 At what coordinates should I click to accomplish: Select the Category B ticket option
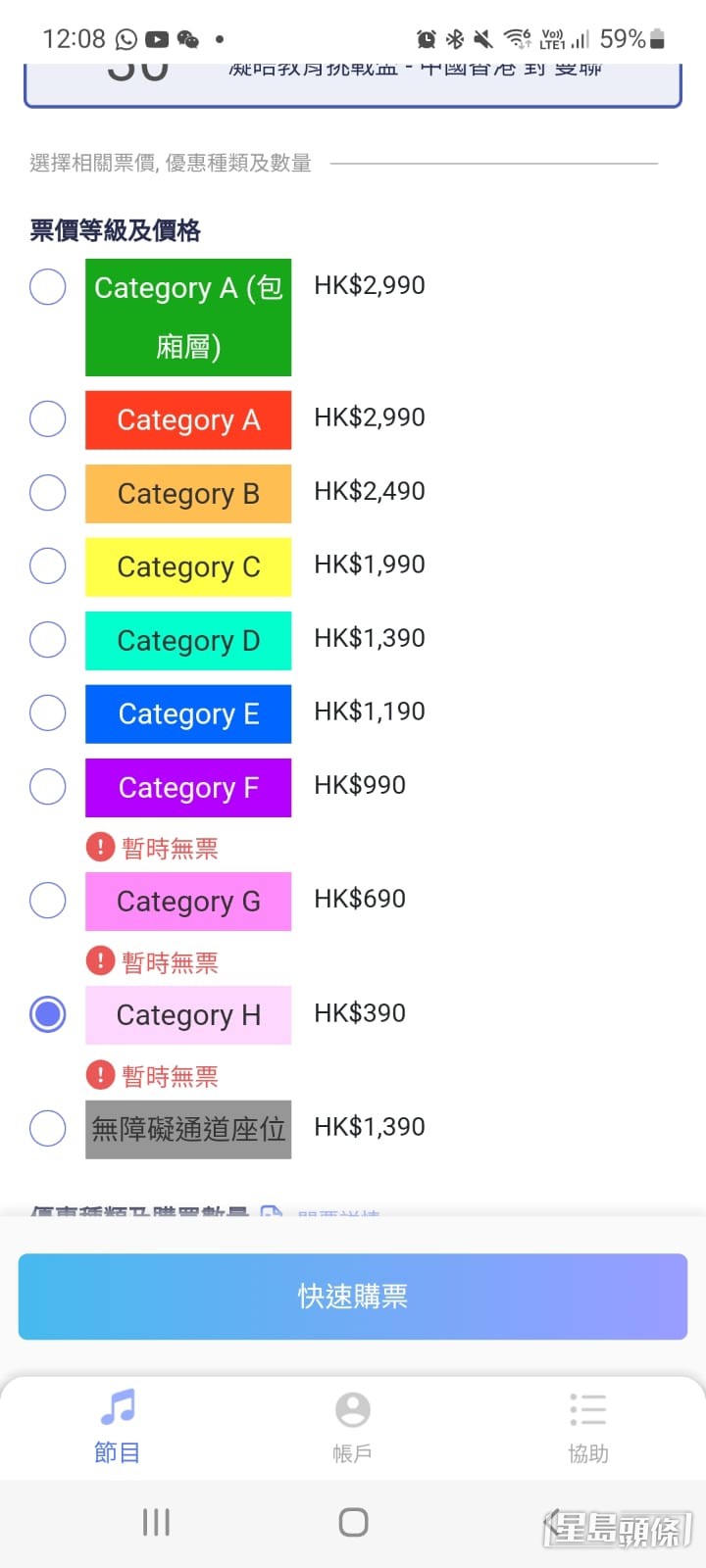pyautogui.click(x=47, y=492)
